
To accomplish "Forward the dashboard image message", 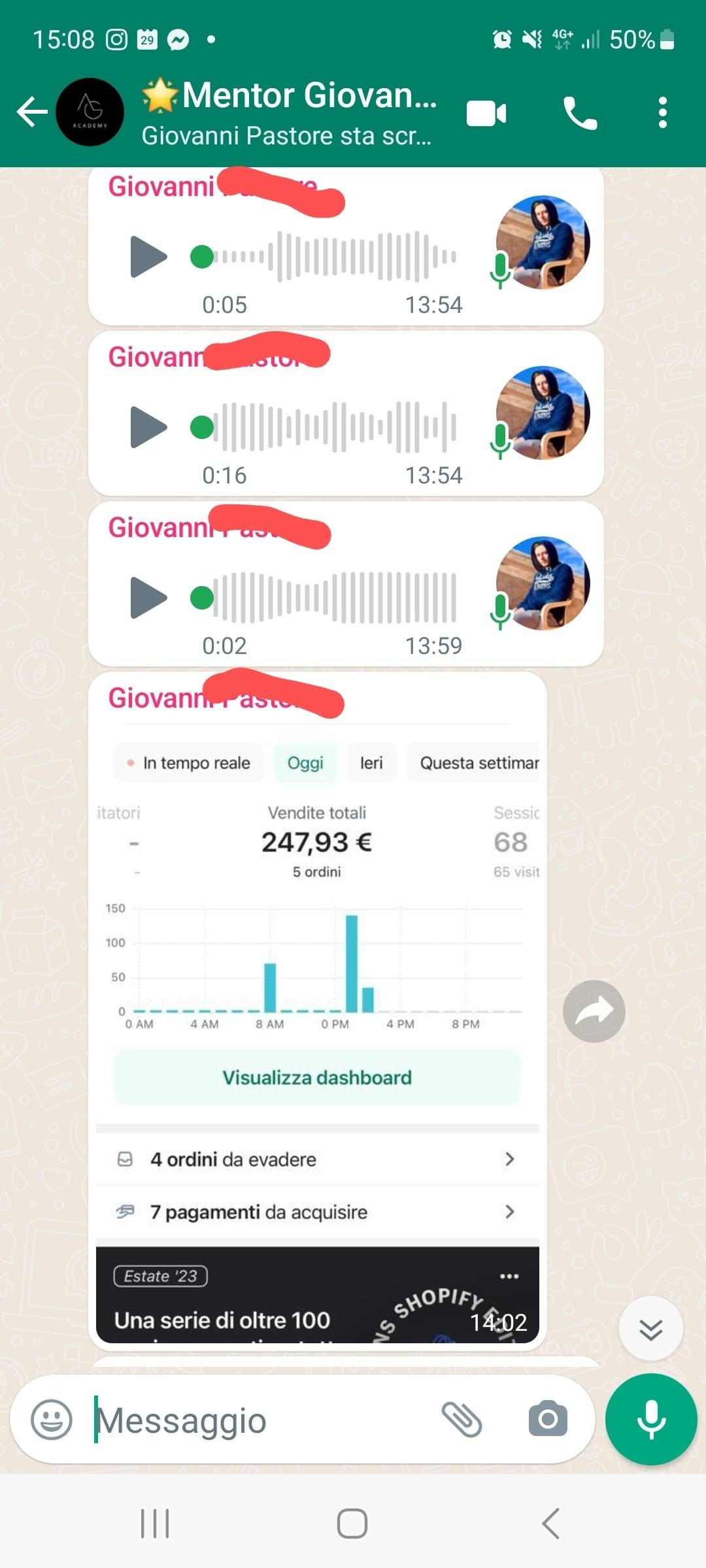I will tap(594, 1011).
